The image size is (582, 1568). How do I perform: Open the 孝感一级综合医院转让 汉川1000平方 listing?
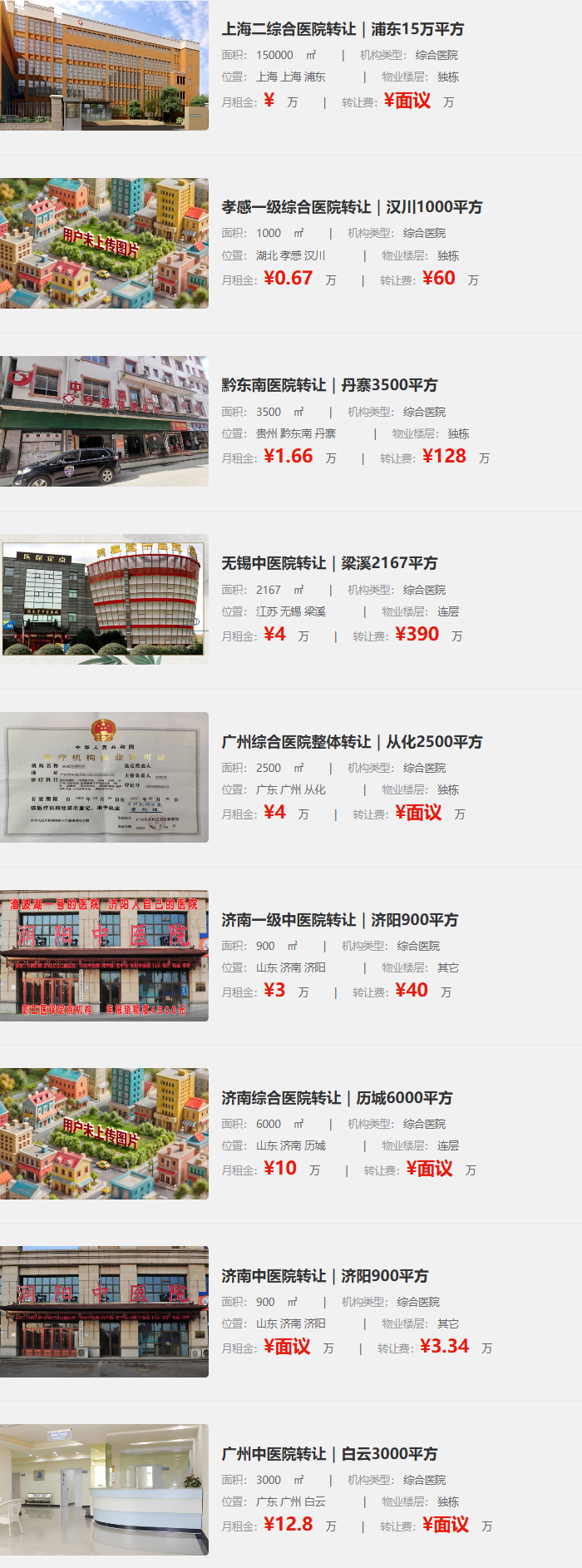point(352,207)
